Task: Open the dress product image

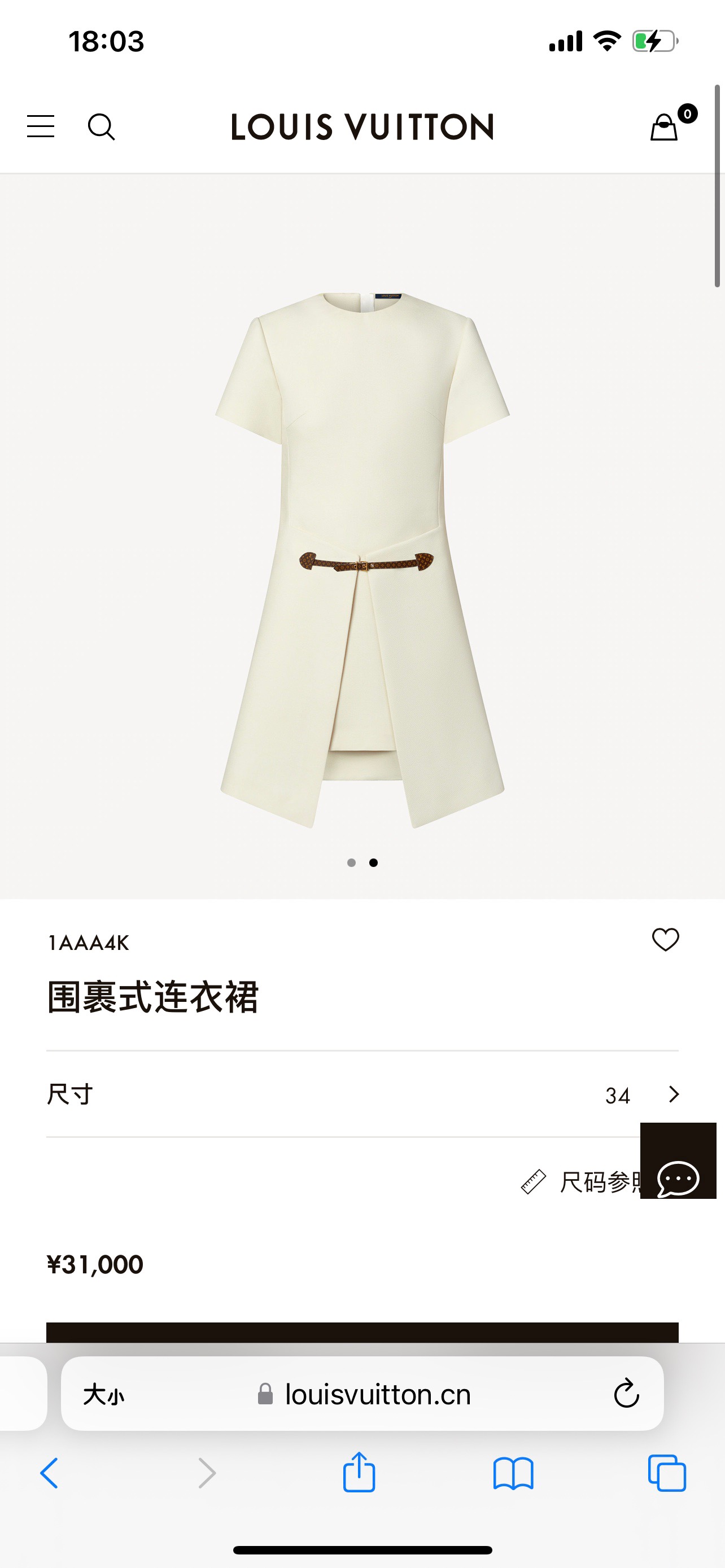Action: [x=362, y=560]
